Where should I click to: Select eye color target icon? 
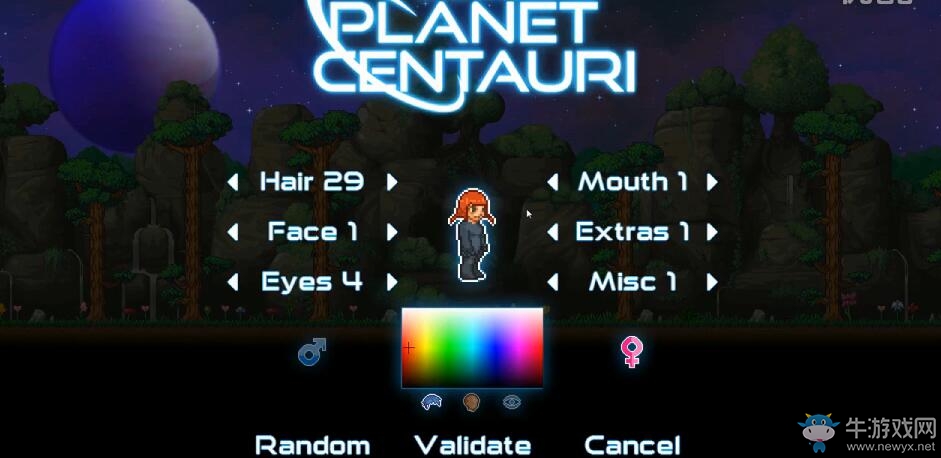[512, 402]
